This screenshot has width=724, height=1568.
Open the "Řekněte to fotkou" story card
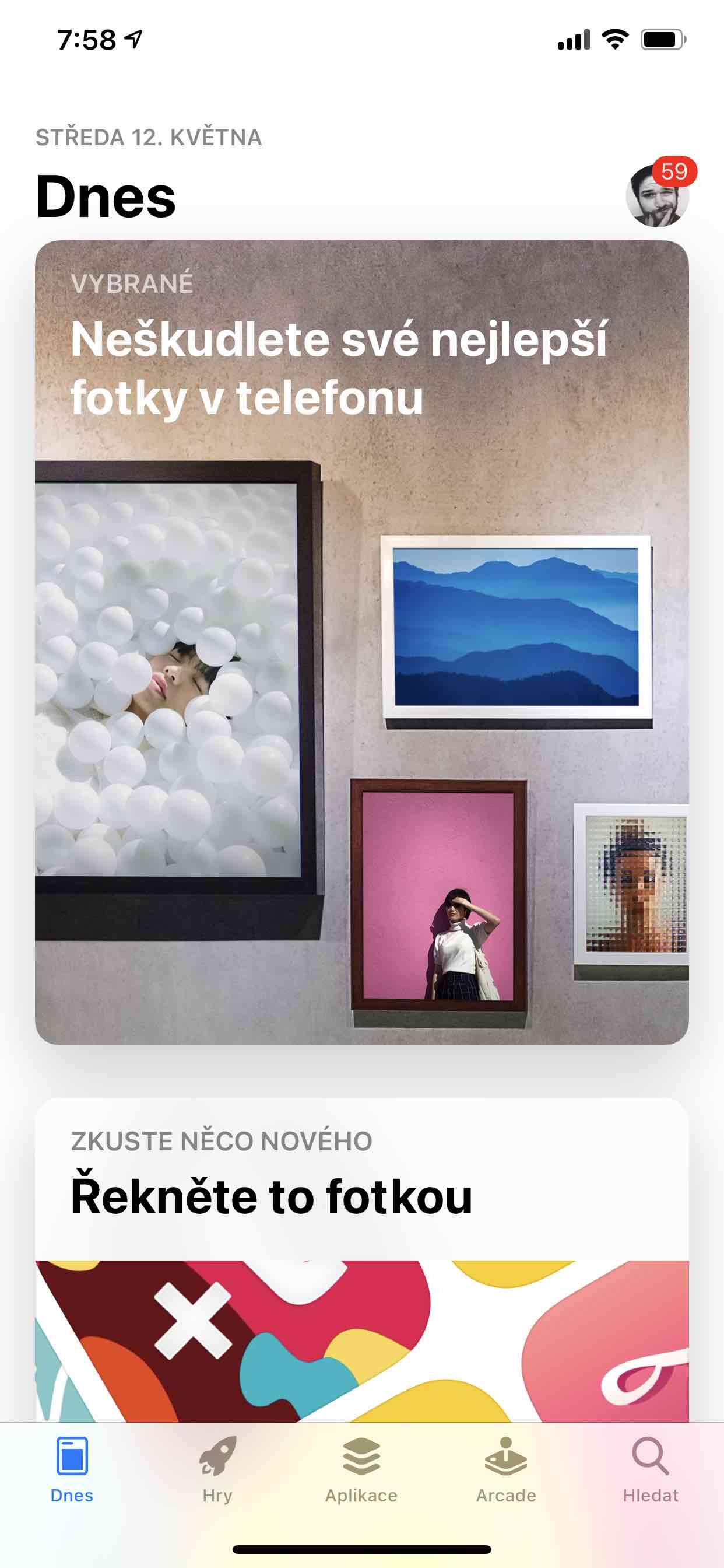pyautogui.click(x=362, y=1260)
